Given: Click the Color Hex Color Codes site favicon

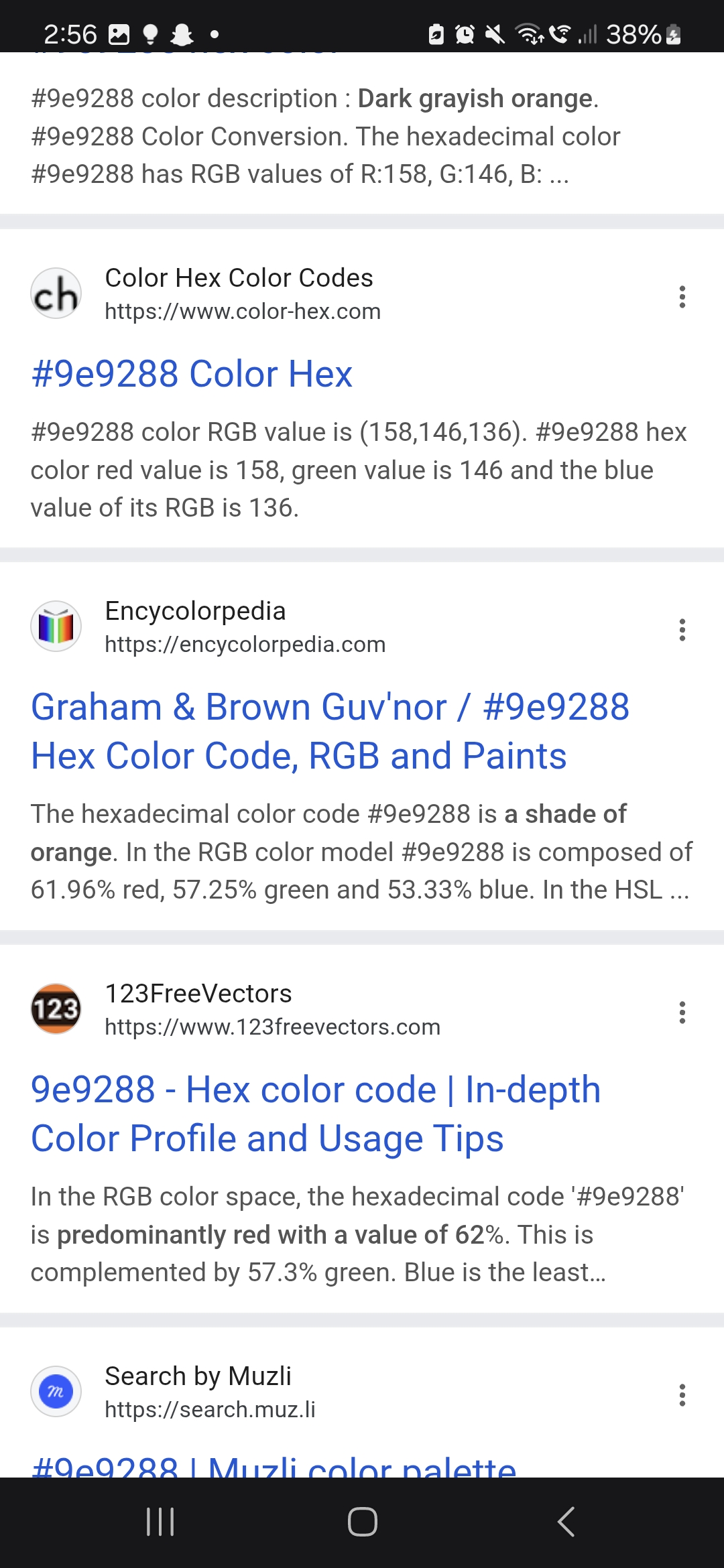Looking at the screenshot, I should [x=57, y=293].
